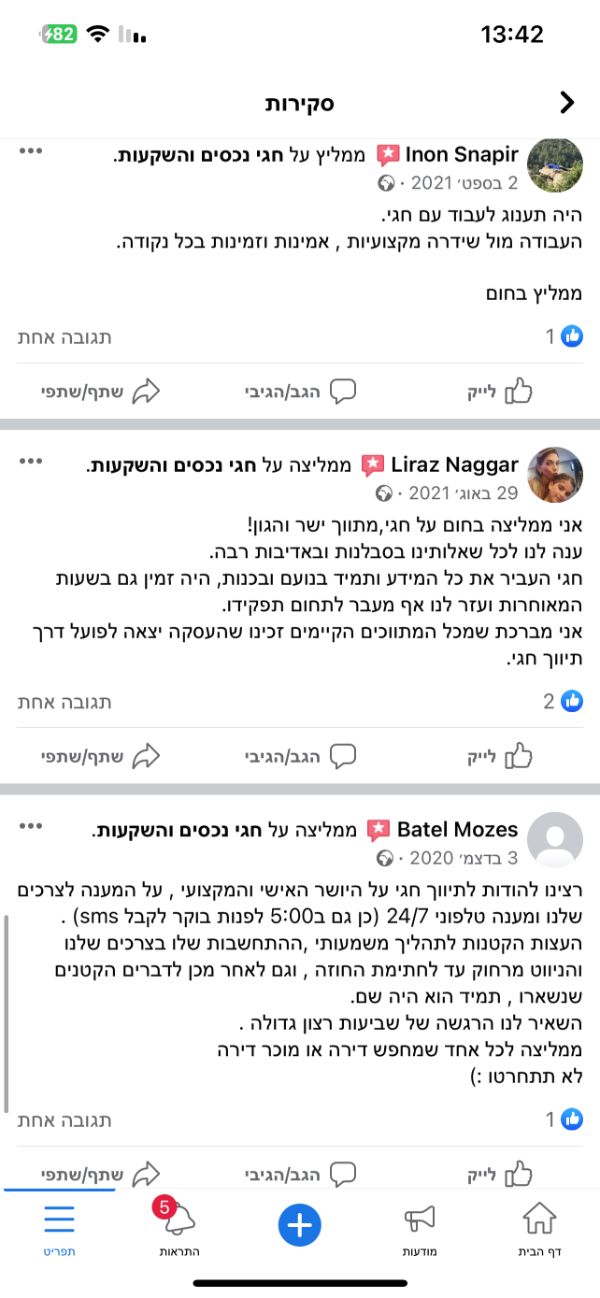The image size is (600, 1298).
Task: View the one comment on Batel Mozes' review
Action: coord(64,1120)
